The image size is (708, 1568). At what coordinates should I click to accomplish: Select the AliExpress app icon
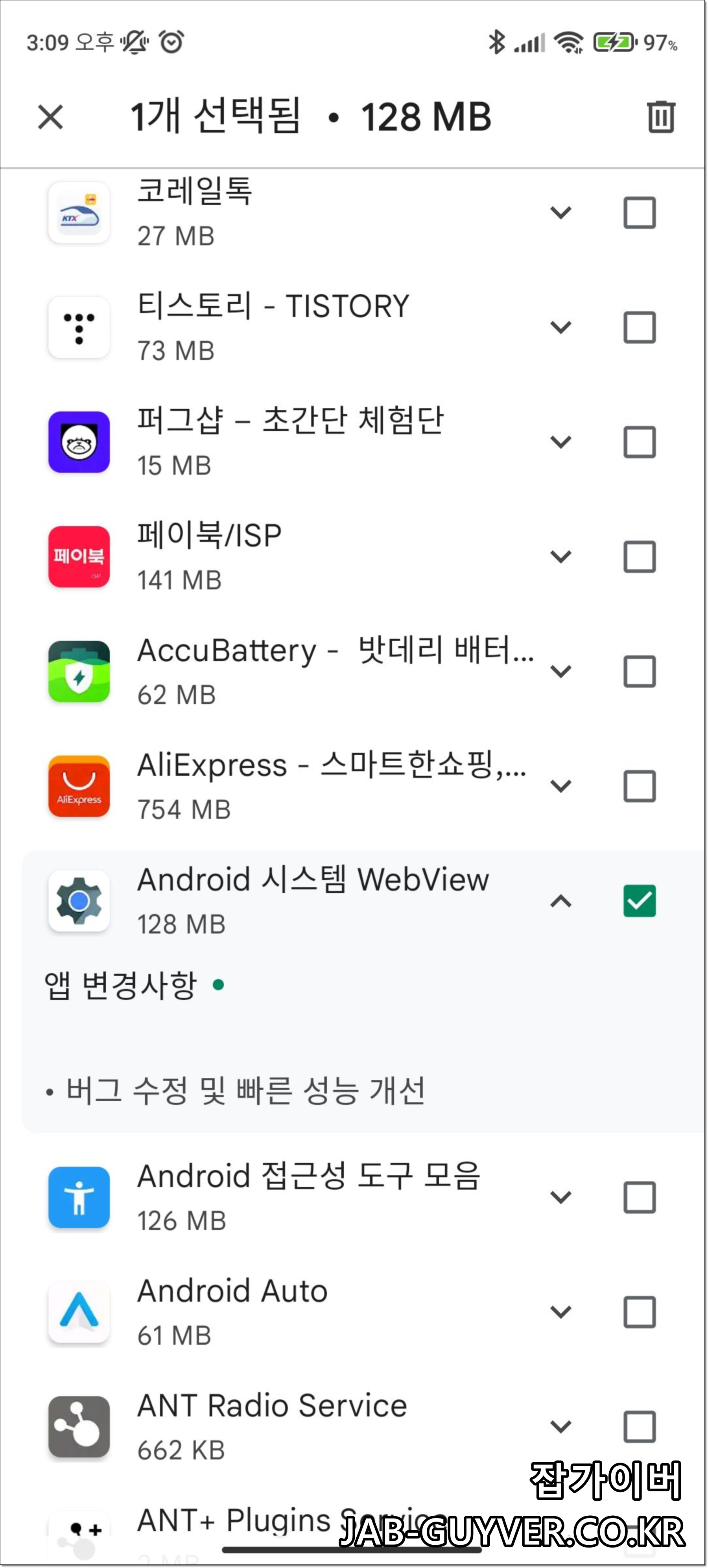(x=78, y=786)
